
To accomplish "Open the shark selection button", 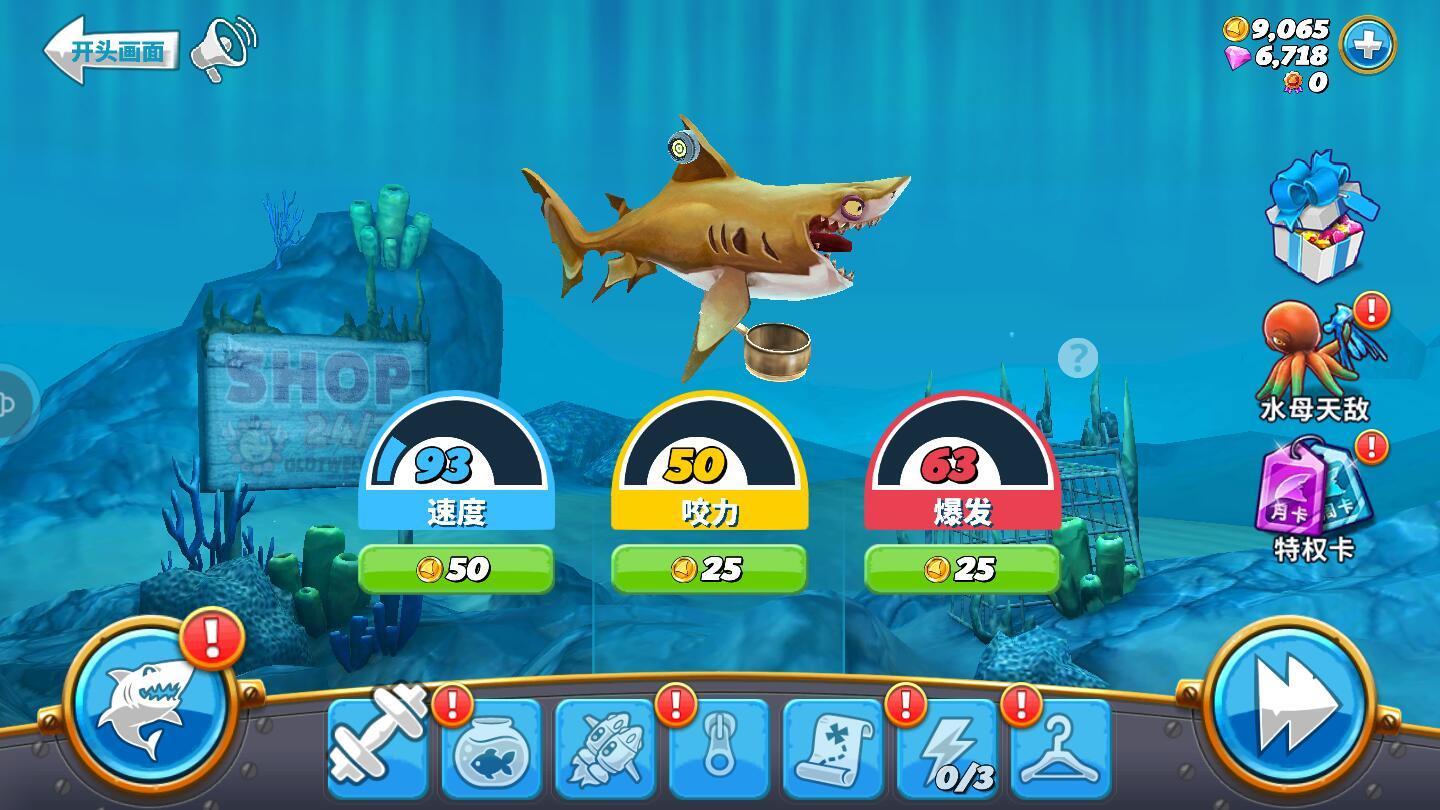I will coord(150,706).
